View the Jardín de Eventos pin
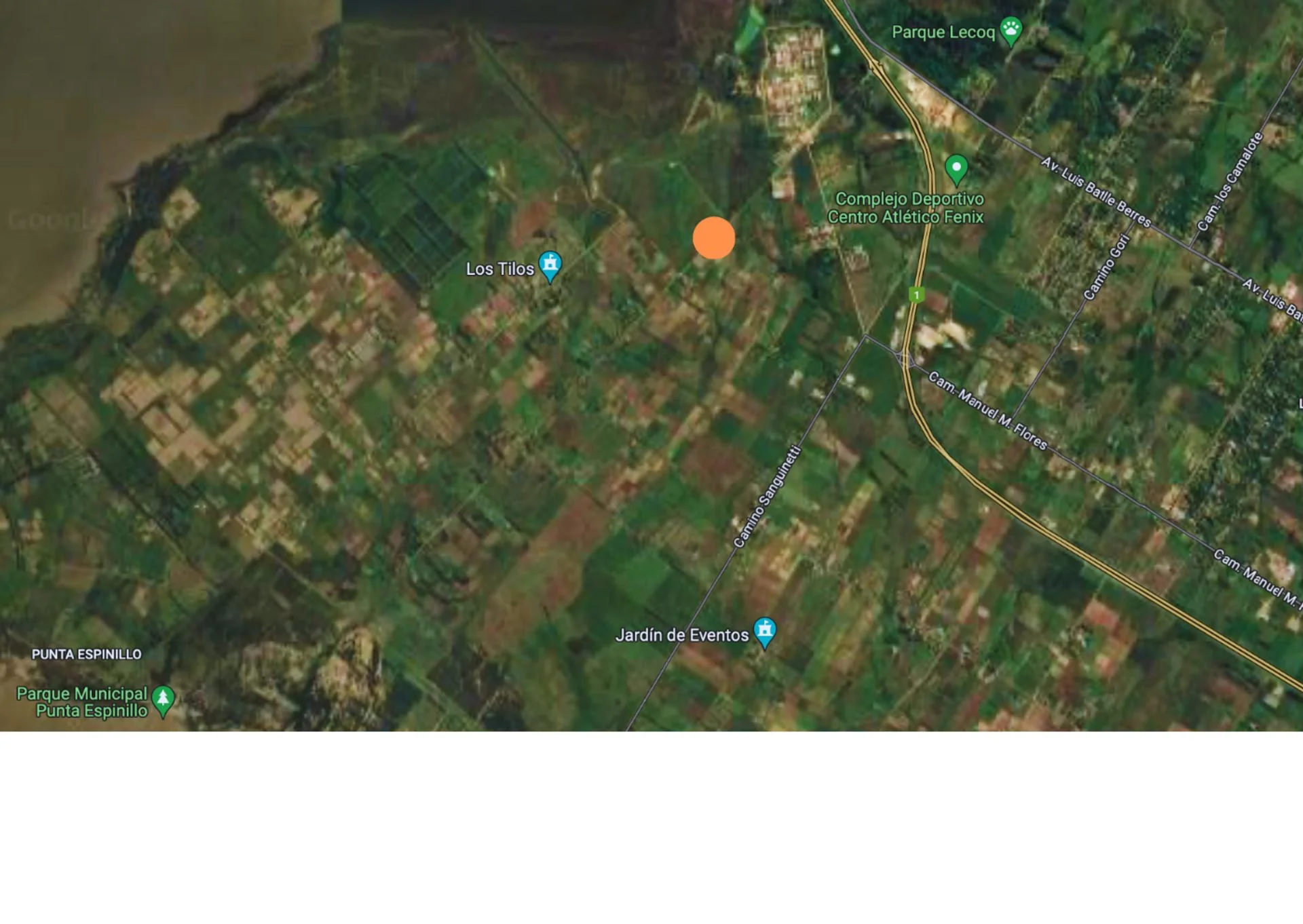Screen dimensions: 1303x924 tap(765, 632)
